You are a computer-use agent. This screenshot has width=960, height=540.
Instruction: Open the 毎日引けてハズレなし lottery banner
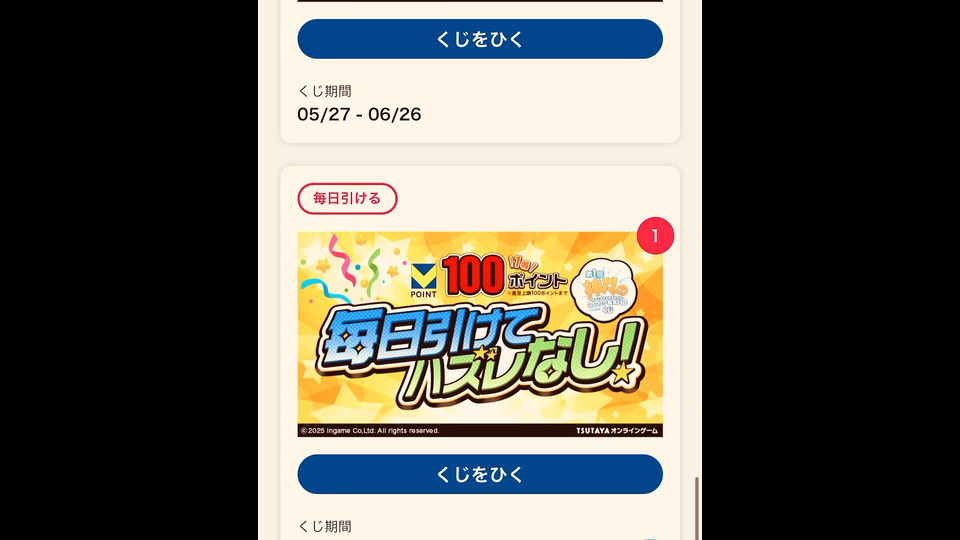point(480,334)
